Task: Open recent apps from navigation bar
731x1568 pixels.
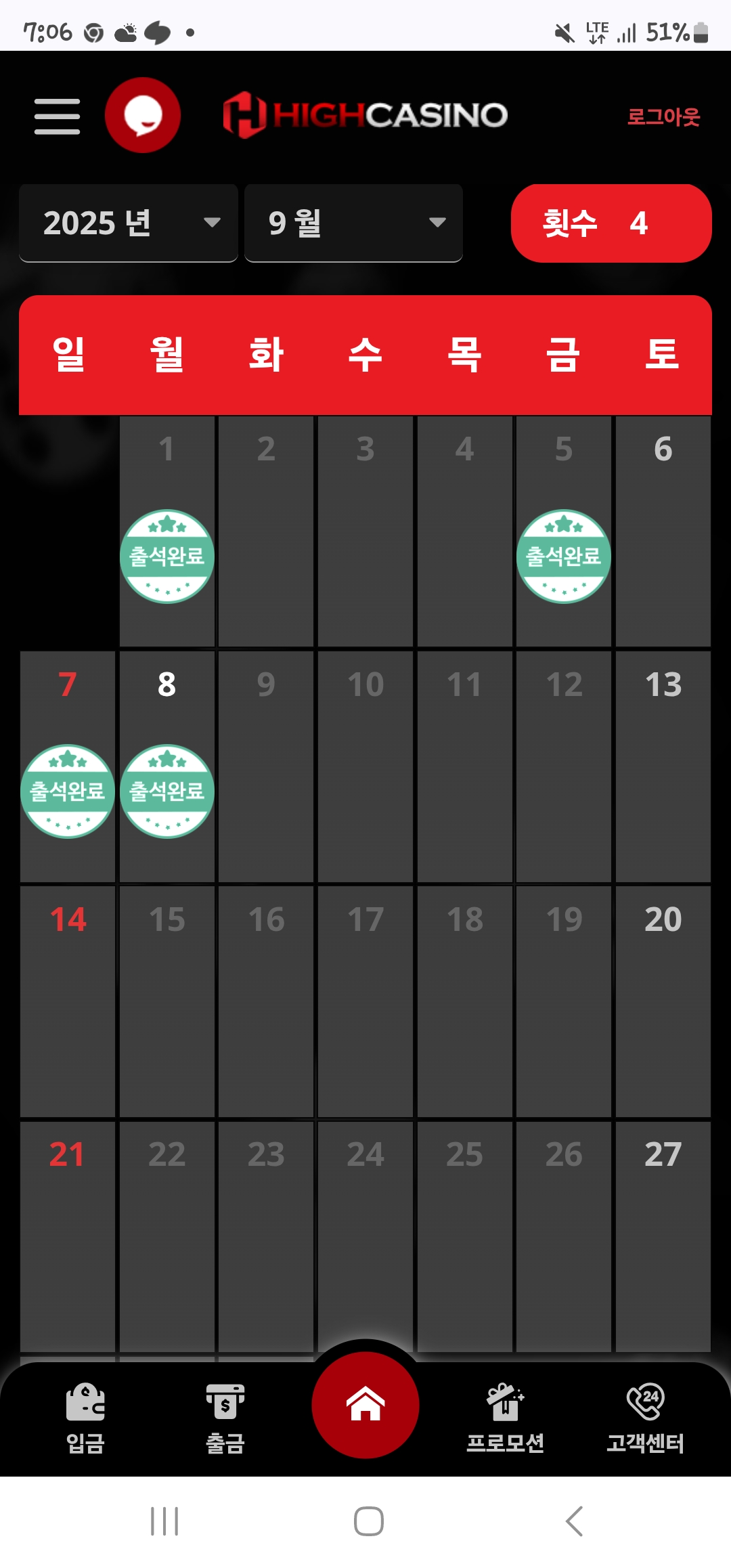Action: coord(164,1521)
